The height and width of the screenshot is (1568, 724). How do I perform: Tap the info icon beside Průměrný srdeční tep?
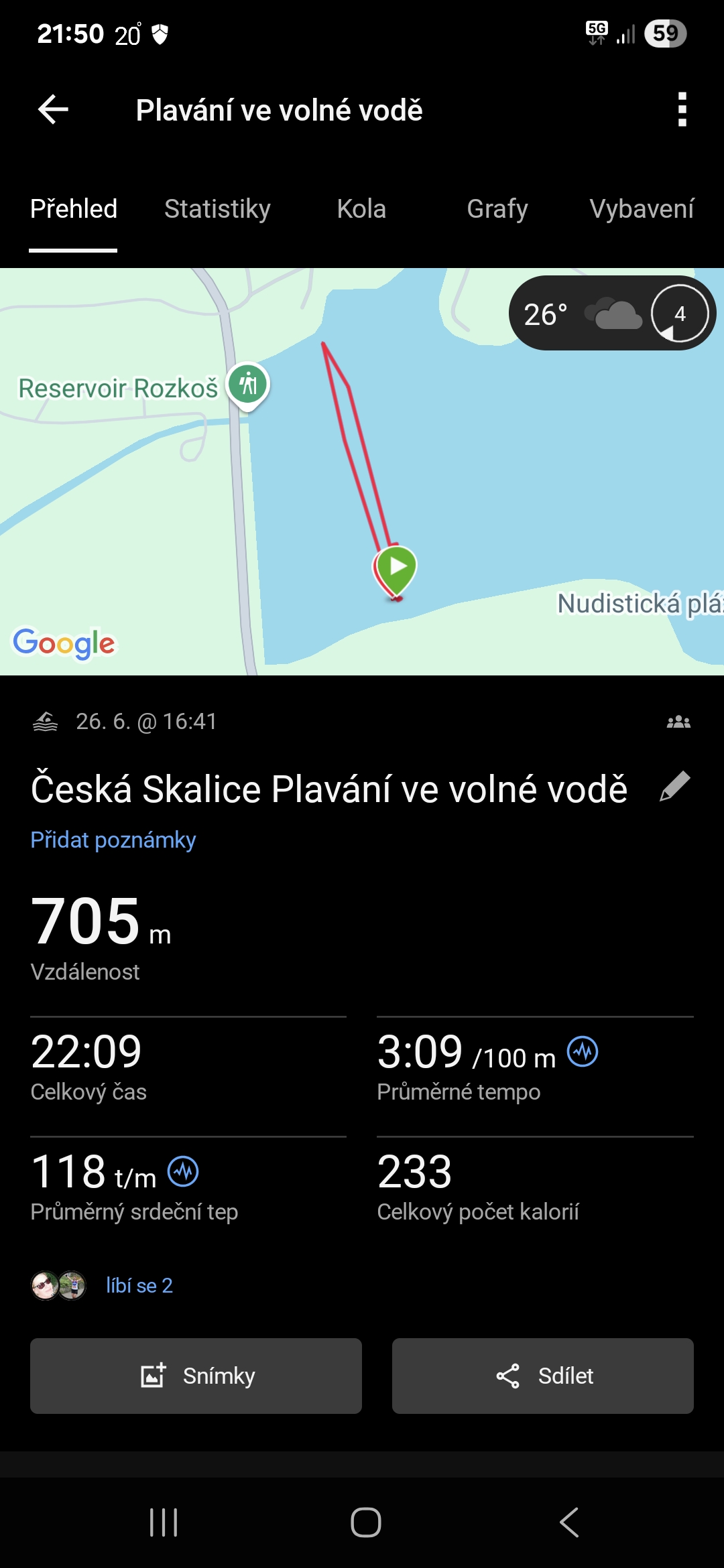point(183,1172)
